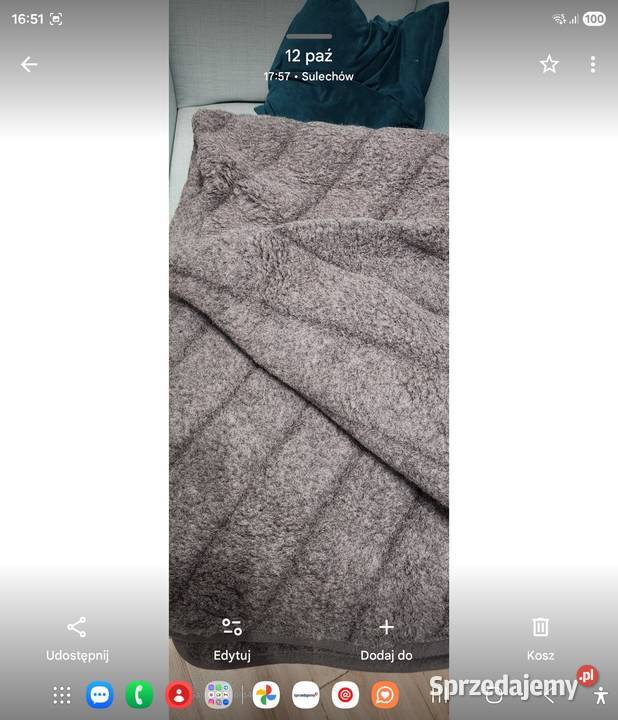Open the app folder in taskbar
This screenshot has height=720, width=618.
click(x=218, y=695)
